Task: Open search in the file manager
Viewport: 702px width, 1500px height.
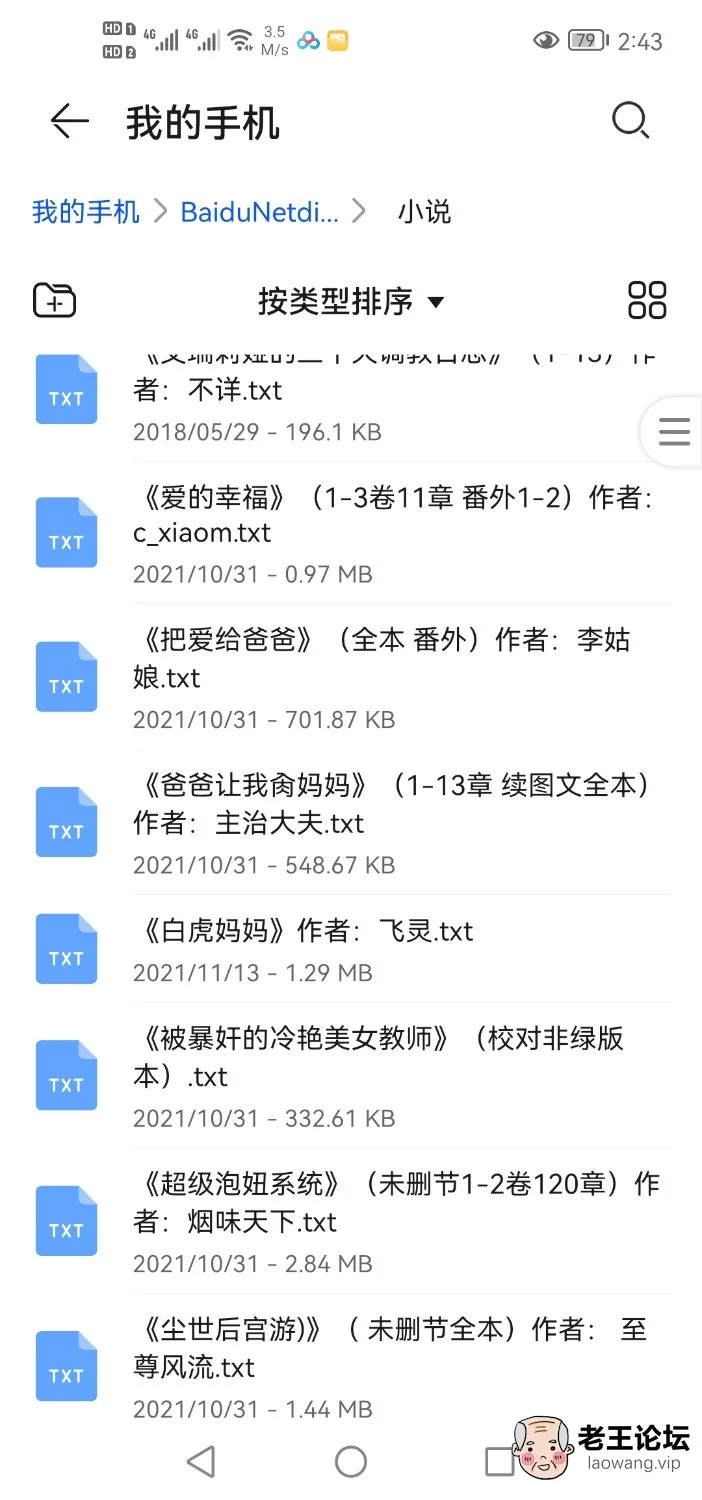Action: (x=630, y=122)
